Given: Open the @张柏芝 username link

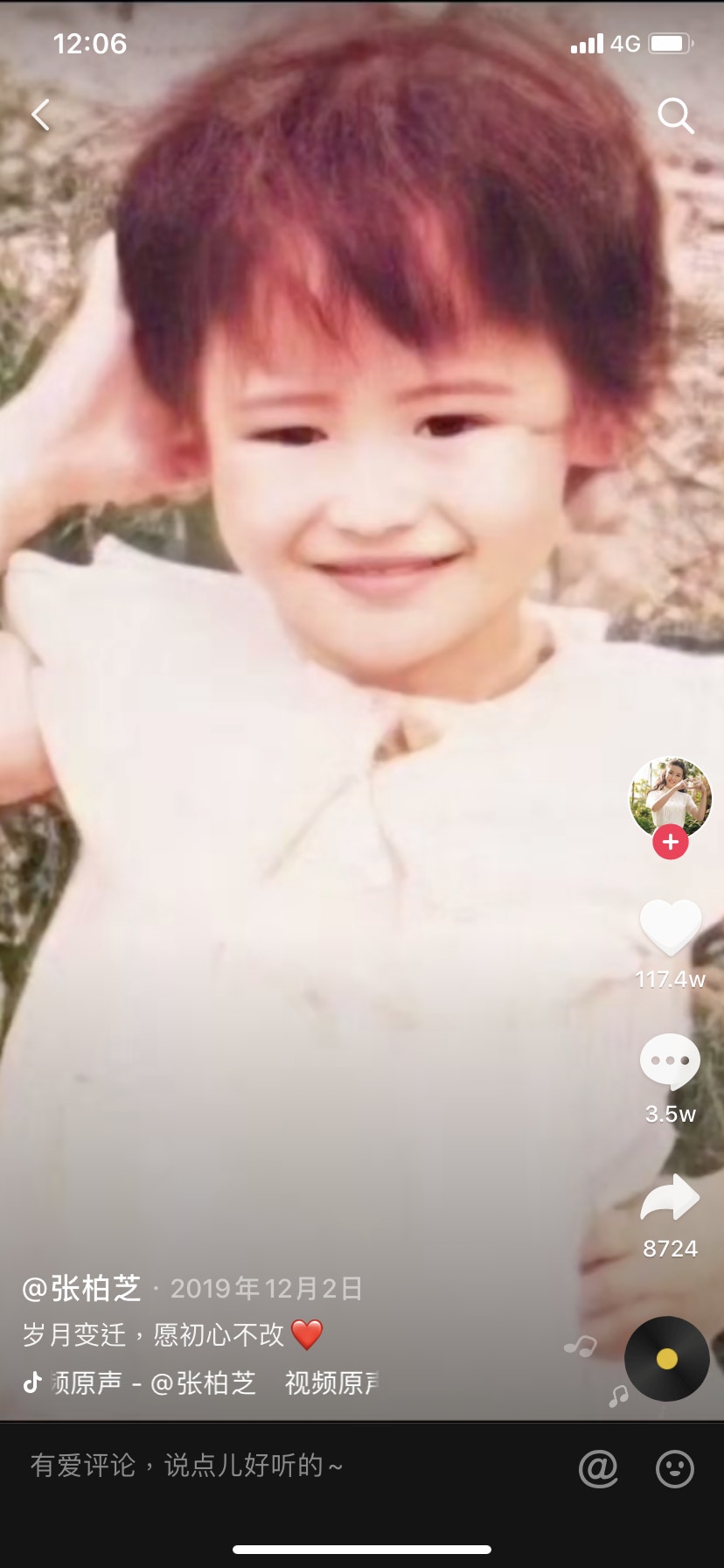Looking at the screenshot, I should pyautogui.click(x=81, y=1288).
